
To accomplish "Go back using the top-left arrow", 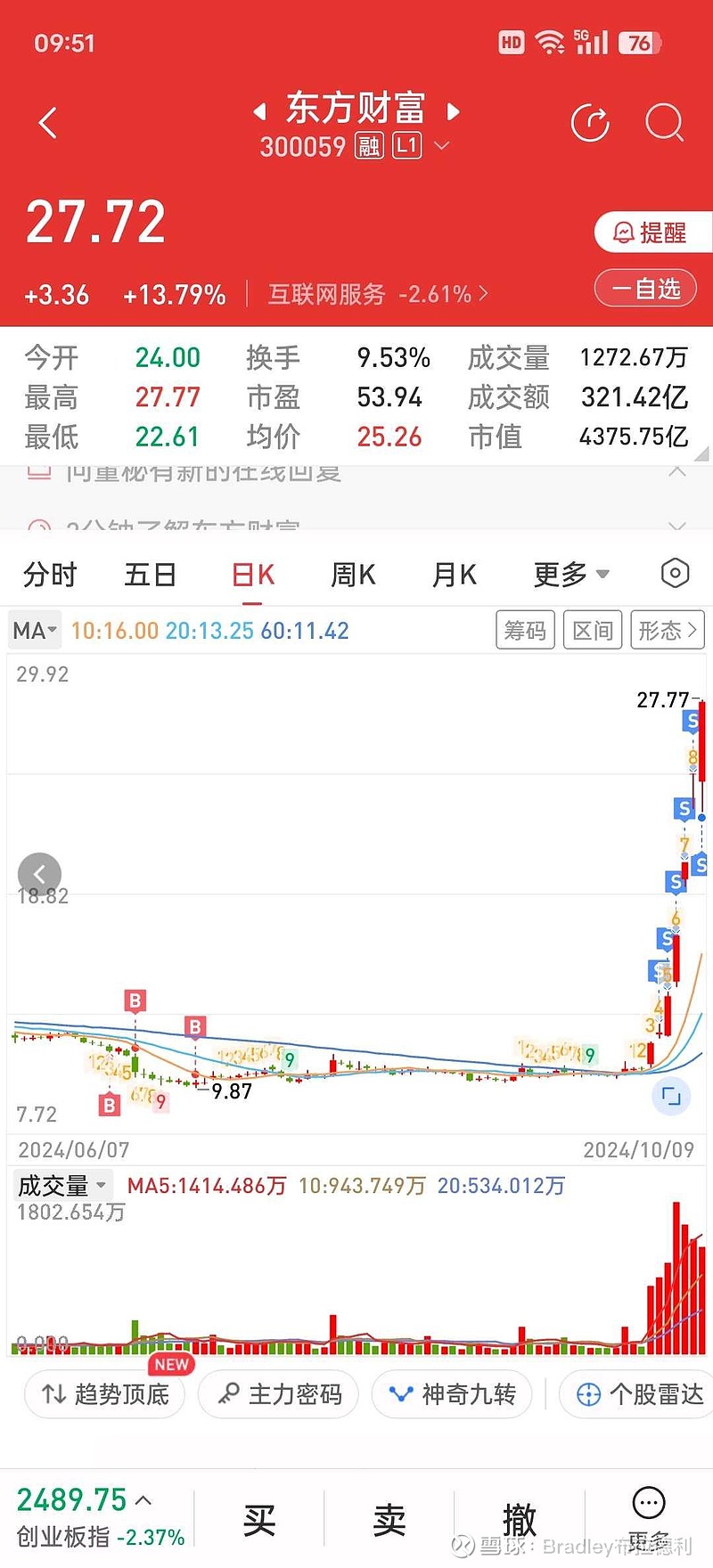I will 48,123.
